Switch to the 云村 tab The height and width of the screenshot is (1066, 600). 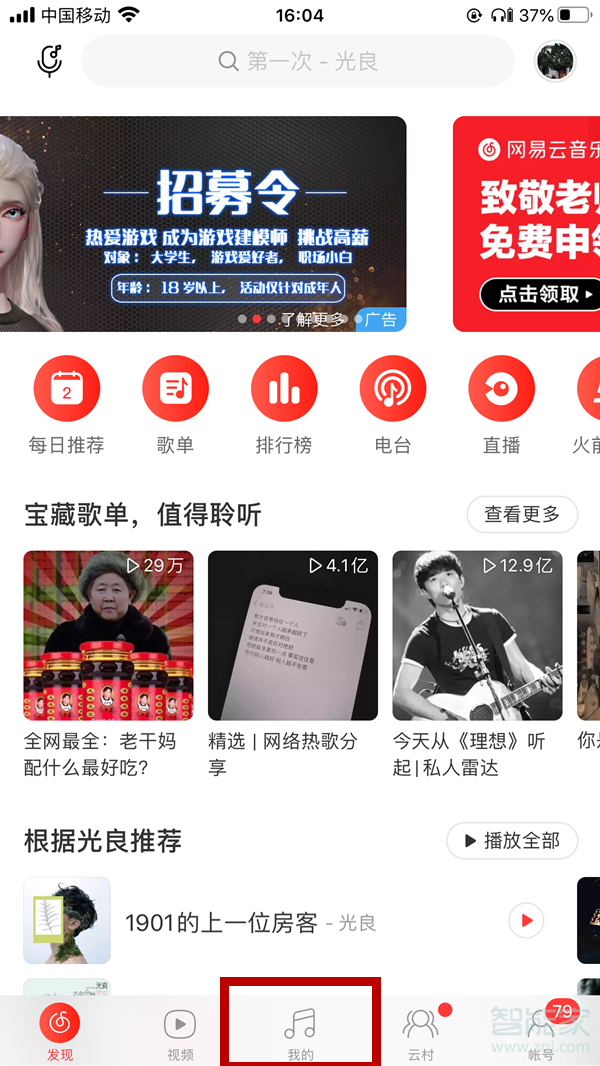pos(420,1030)
